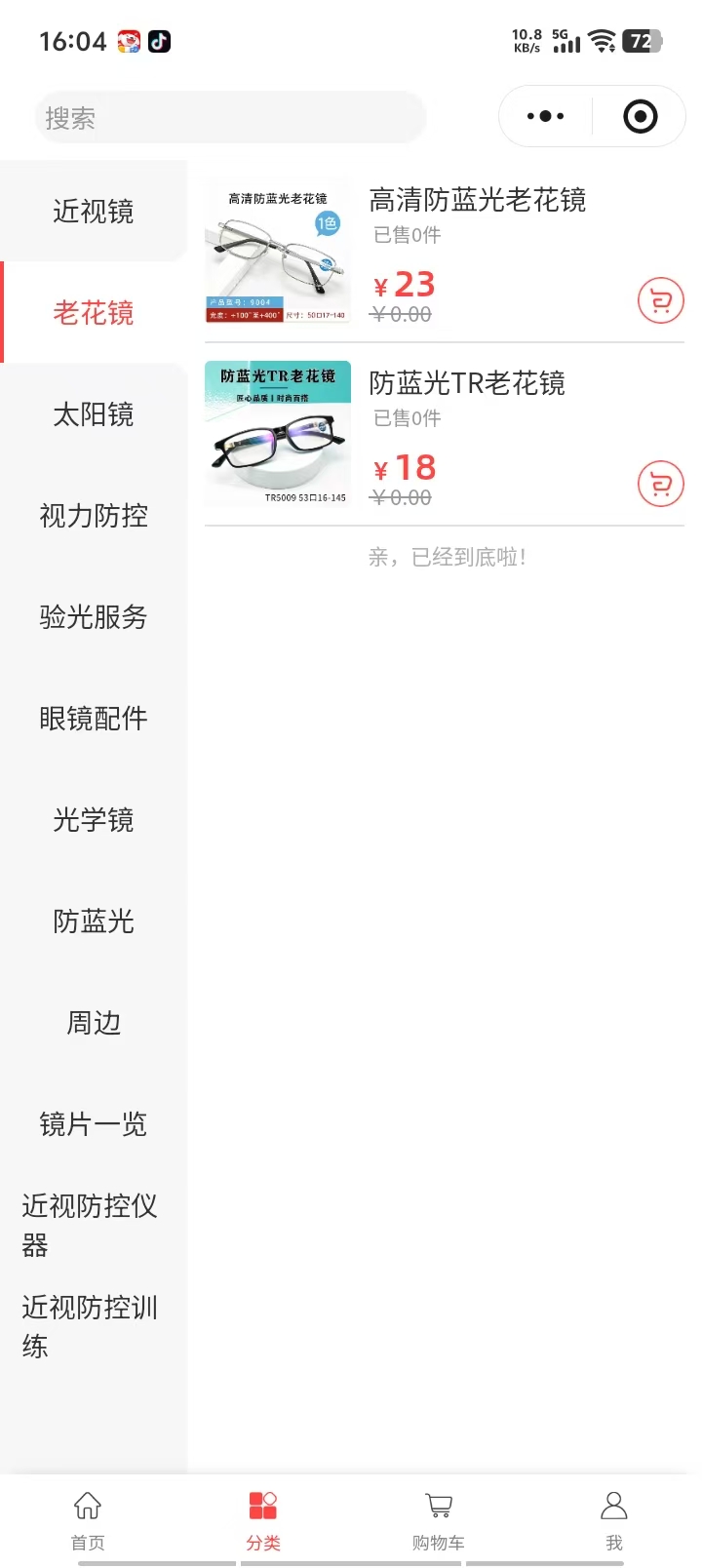Select the 光学镜 category

pyautogui.click(x=94, y=820)
